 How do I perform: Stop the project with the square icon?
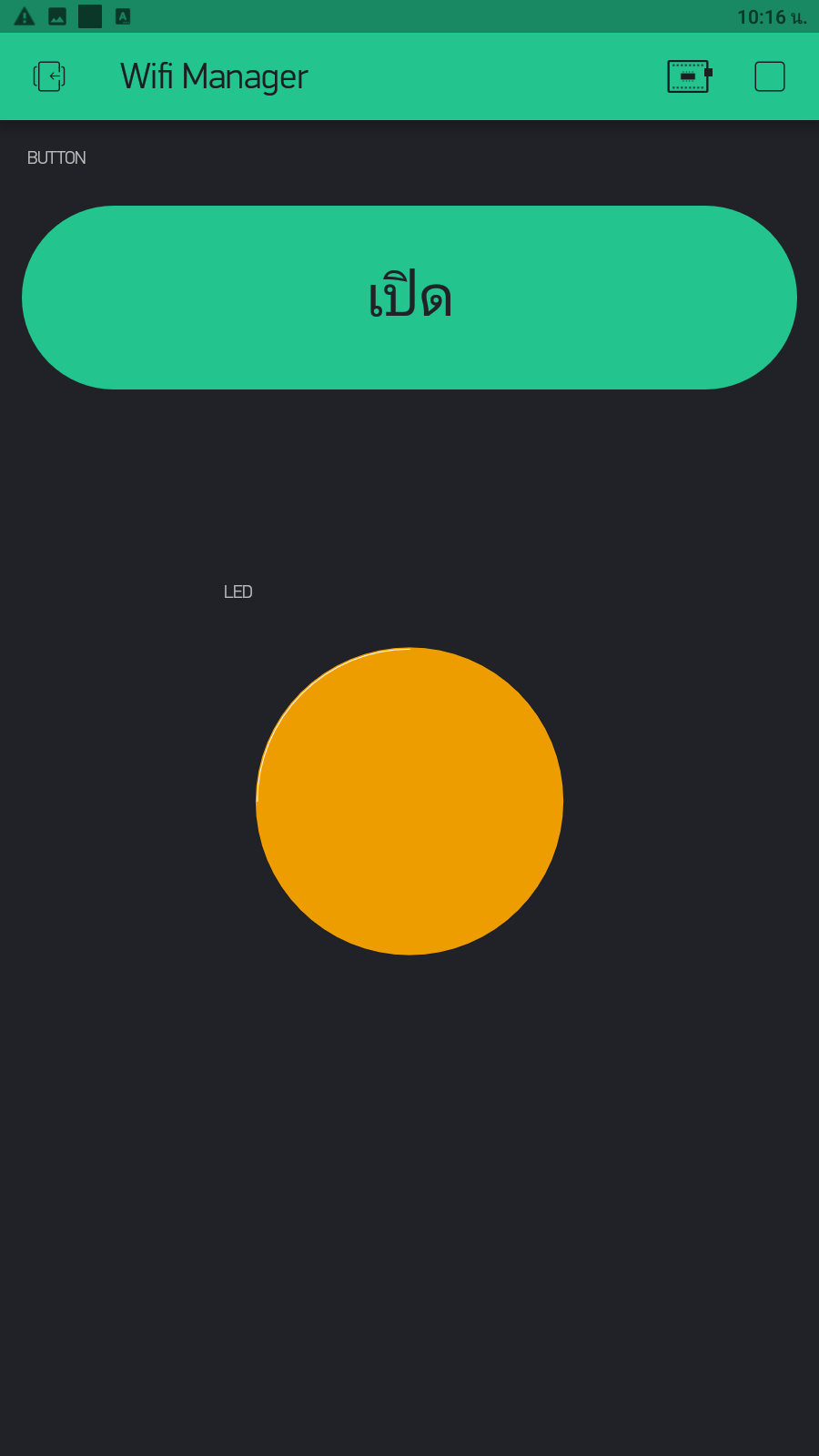coord(770,76)
